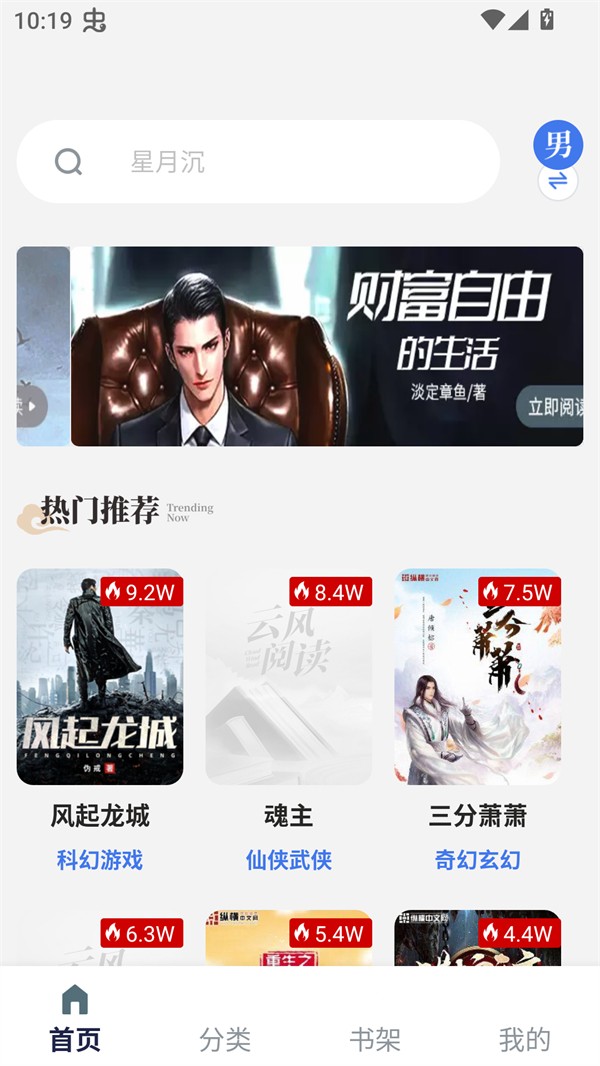600x1066 pixels.
Task: Open the 科幻游戏 category link
Action: coord(100,860)
